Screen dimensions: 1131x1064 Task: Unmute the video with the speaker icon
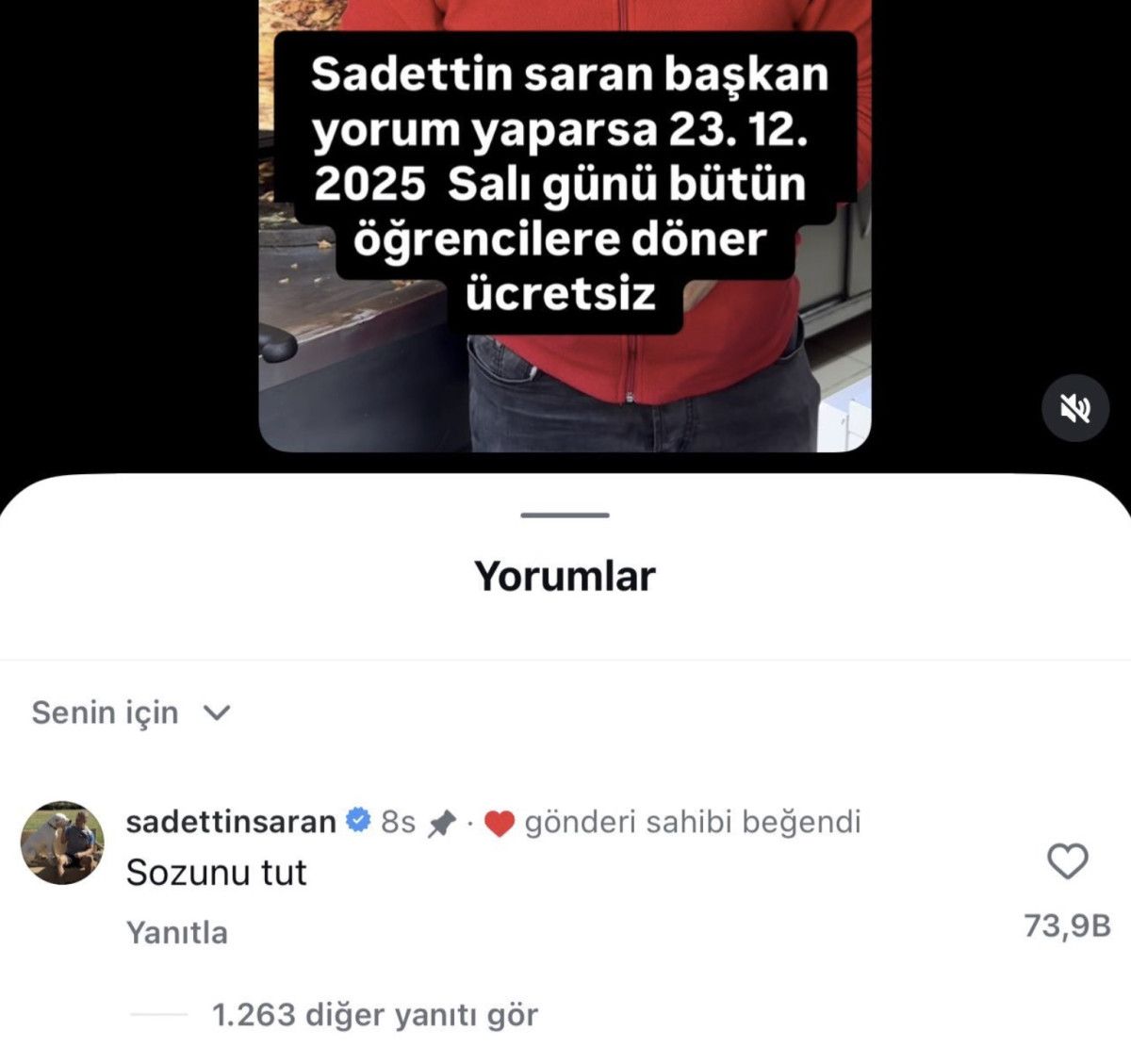pyautogui.click(x=1074, y=408)
